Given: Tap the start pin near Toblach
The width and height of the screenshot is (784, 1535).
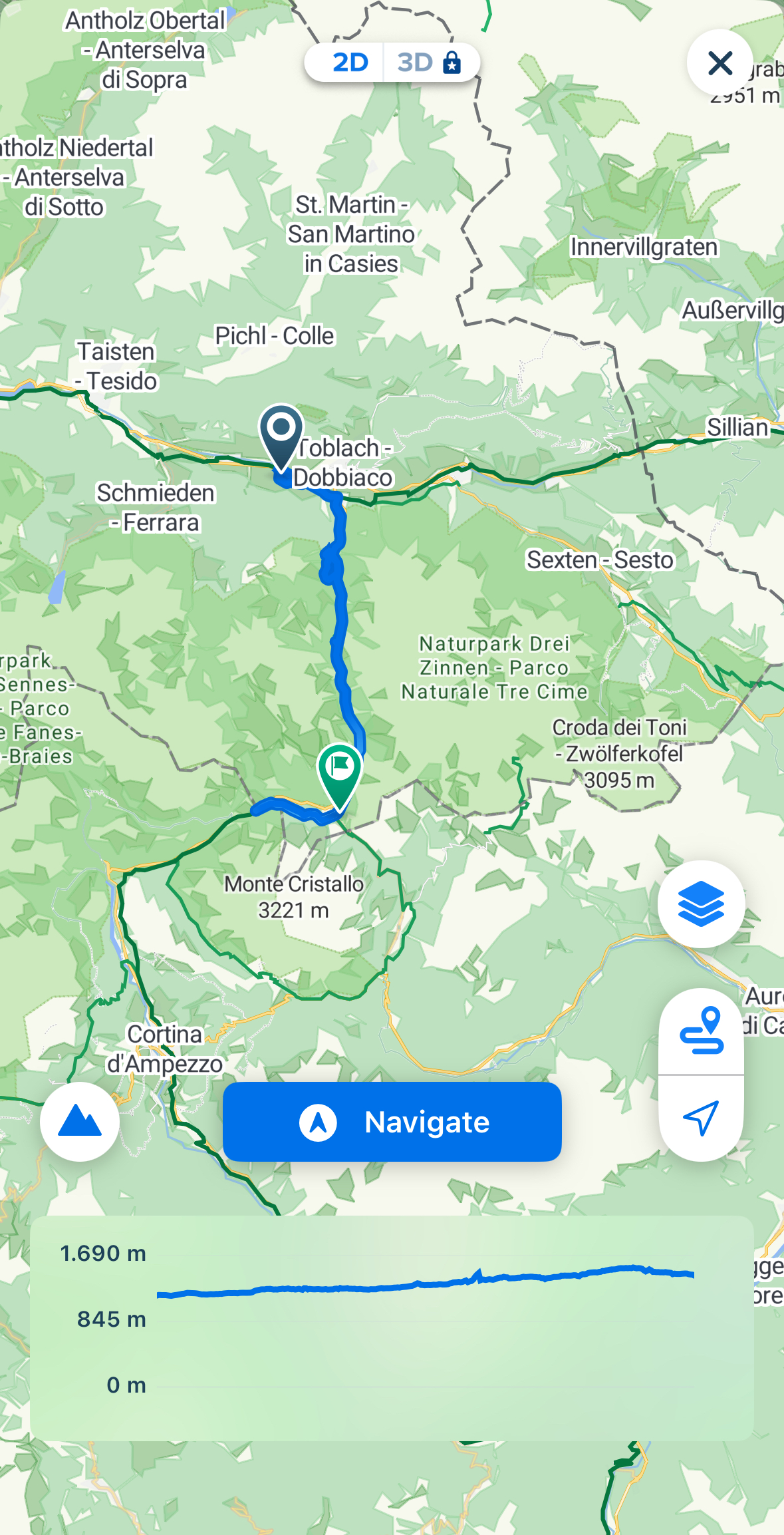Looking at the screenshot, I should 281,434.
